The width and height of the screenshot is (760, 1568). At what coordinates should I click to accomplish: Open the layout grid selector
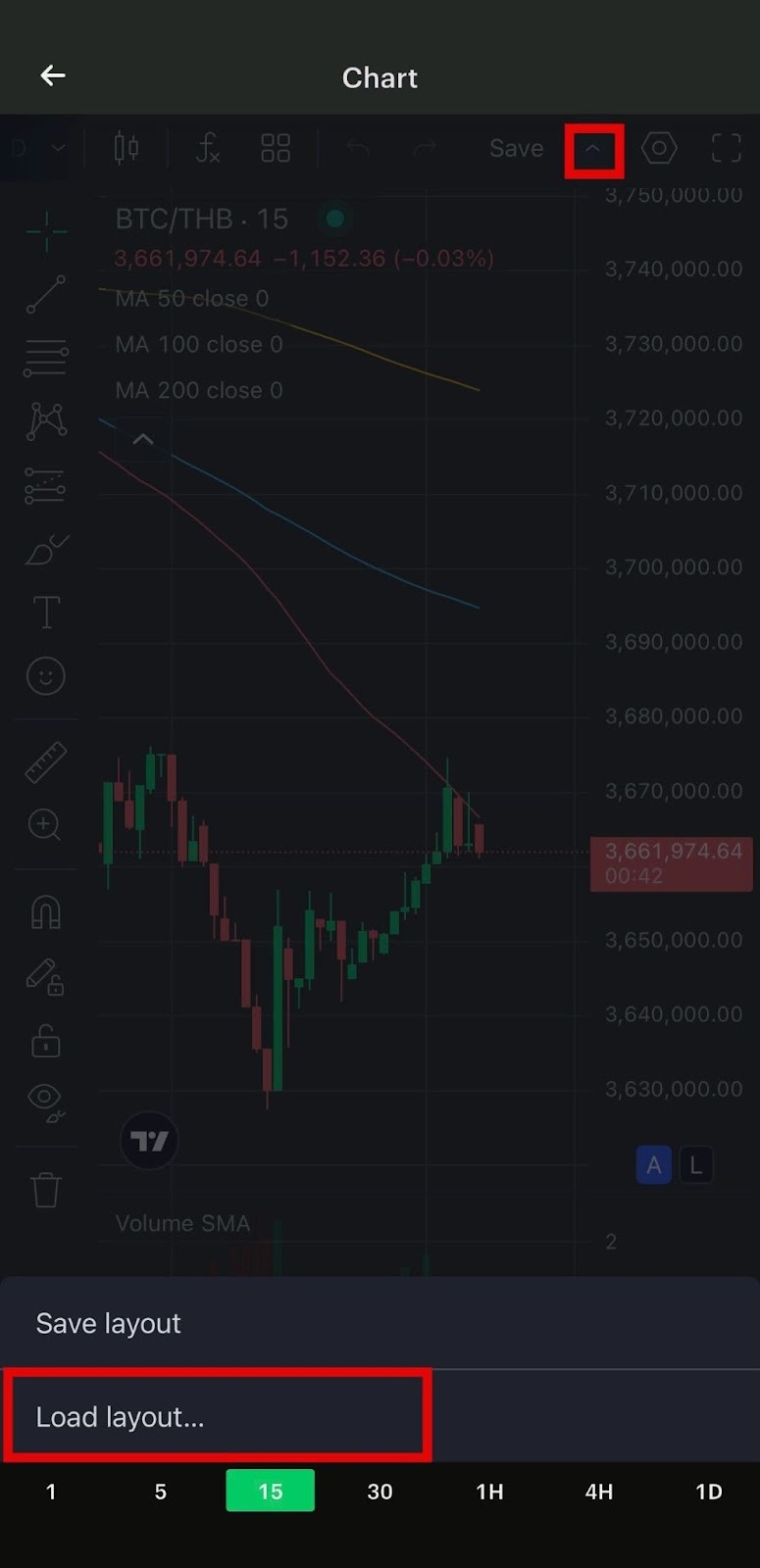[276, 149]
